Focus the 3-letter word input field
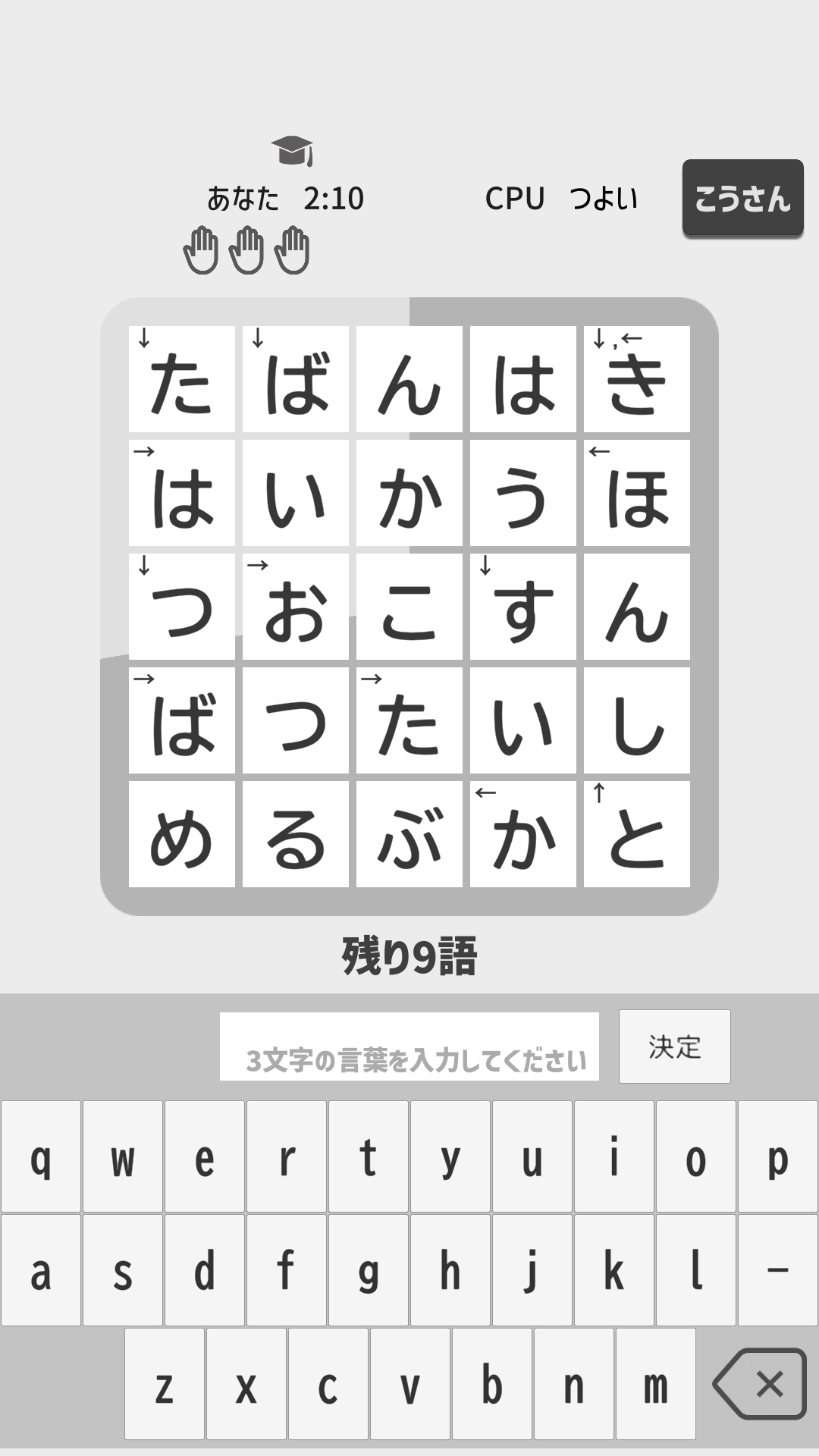Viewport: 819px width, 1456px height. [409, 1046]
